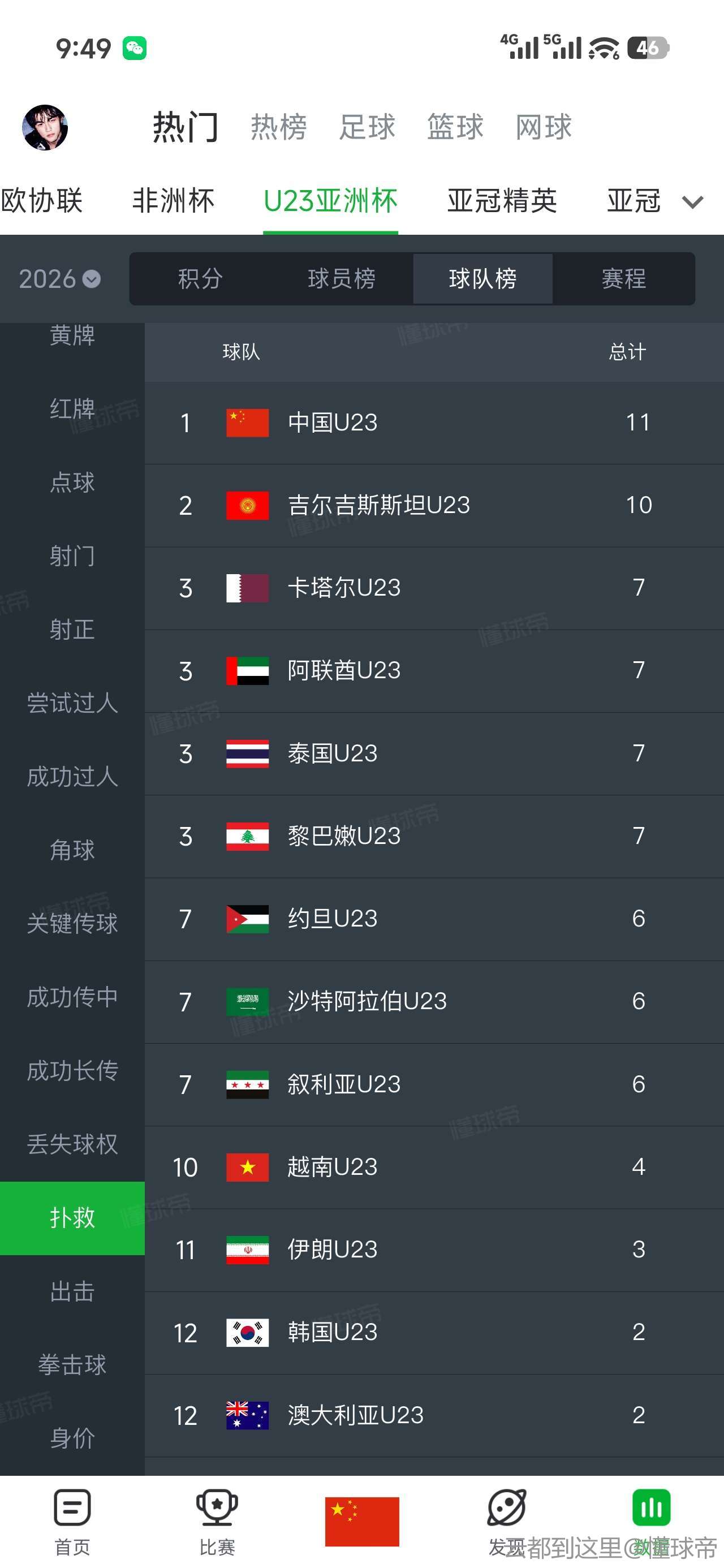Switch to the 足球 tab
Viewport: 724px width, 1568px height.
tap(367, 127)
